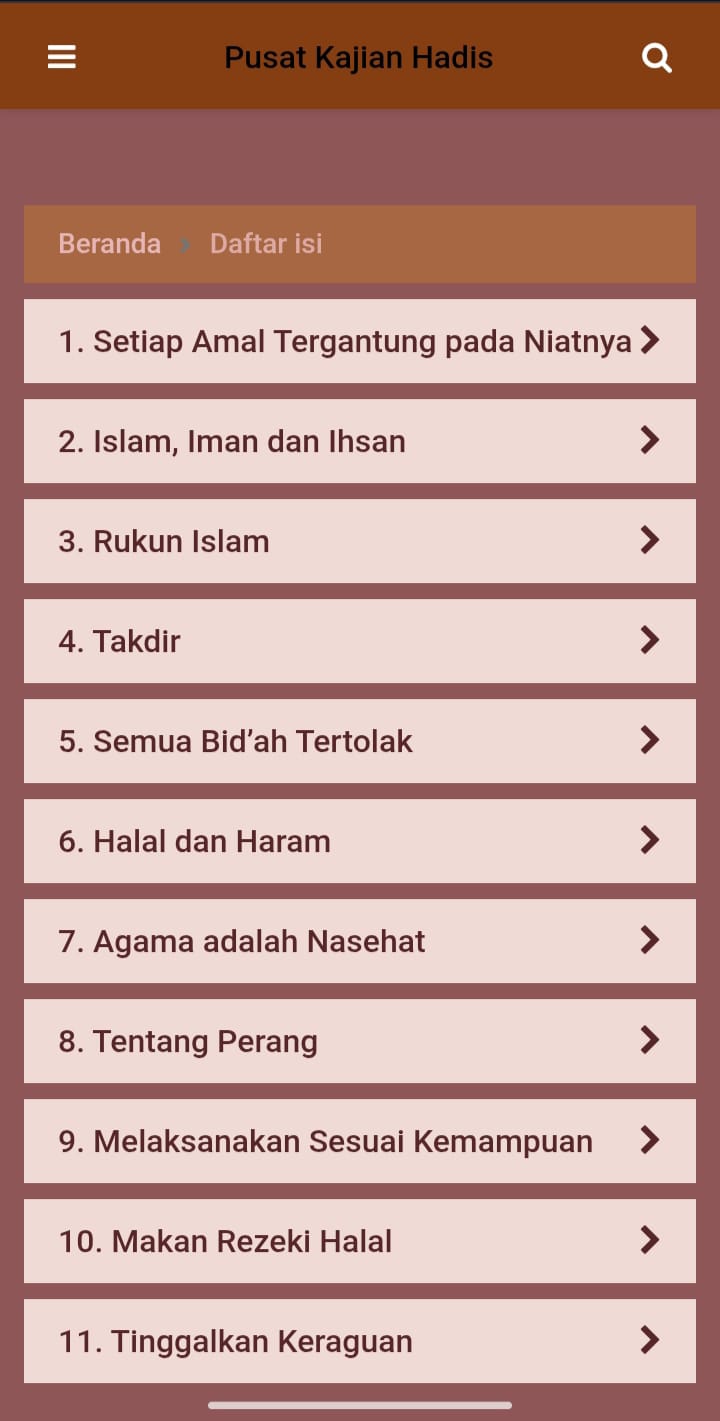
Task: Tap the search magnifier icon
Action: point(656,58)
